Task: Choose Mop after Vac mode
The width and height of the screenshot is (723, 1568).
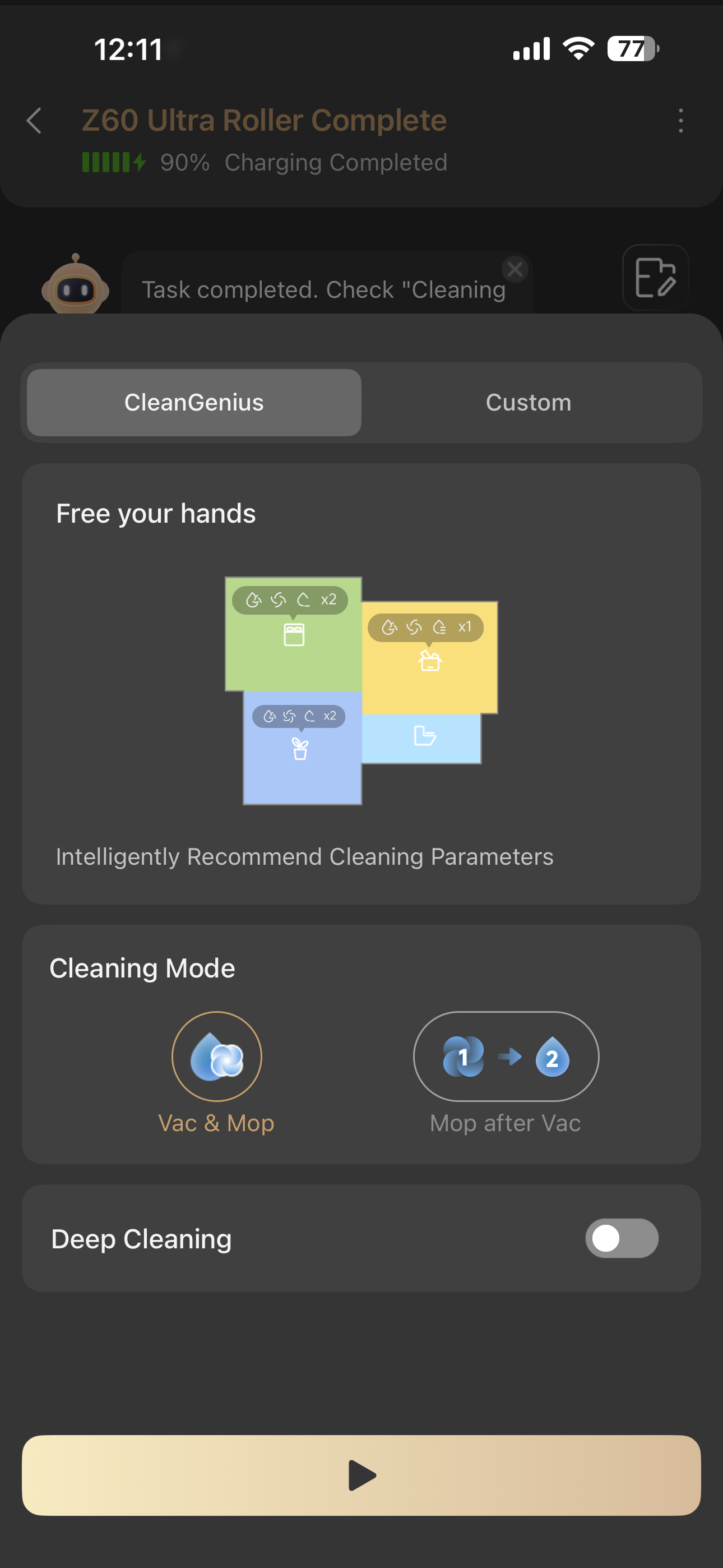Action: coord(506,1057)
